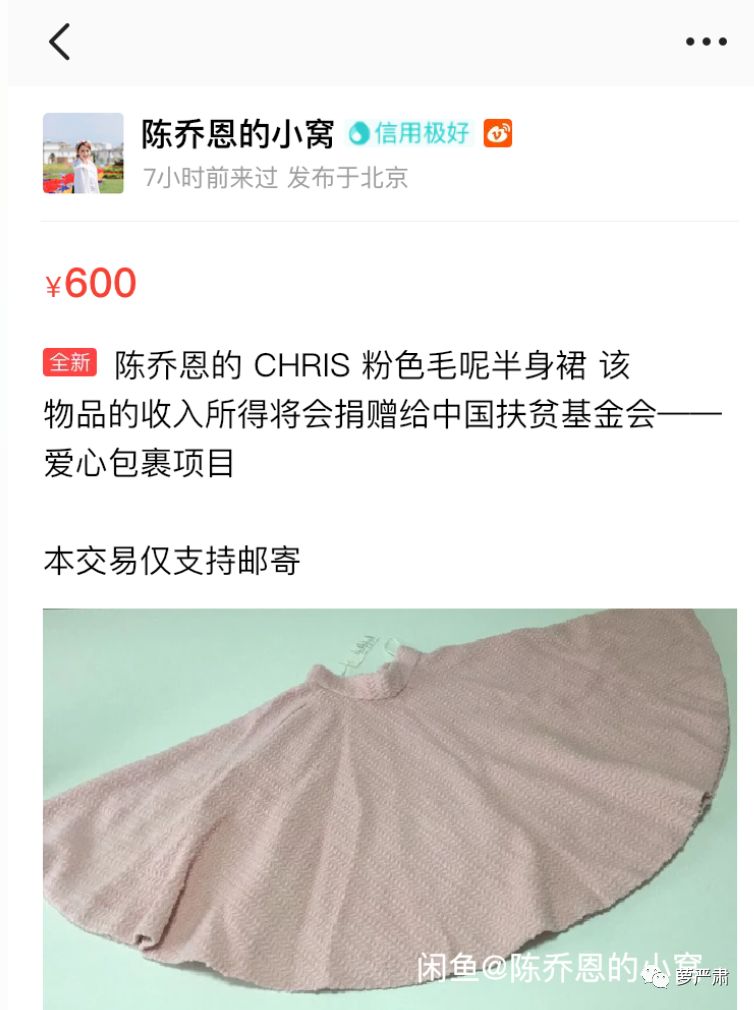Go back using the top-left arrow

pos(60,42)
